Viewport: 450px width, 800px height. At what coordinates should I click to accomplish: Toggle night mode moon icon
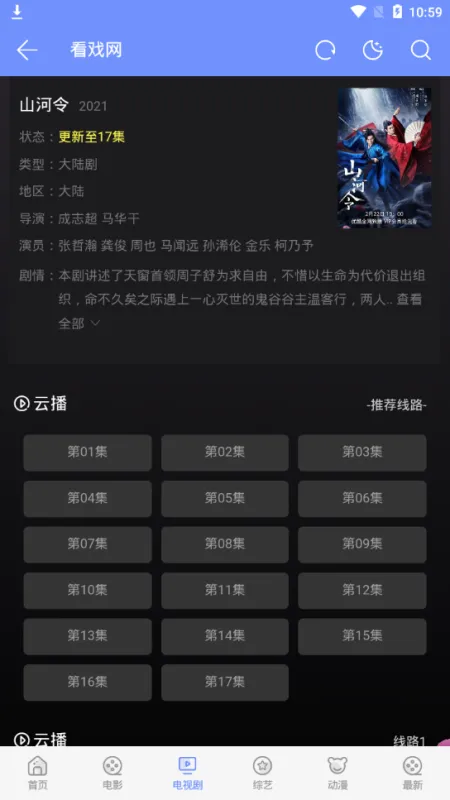[373, 50]
